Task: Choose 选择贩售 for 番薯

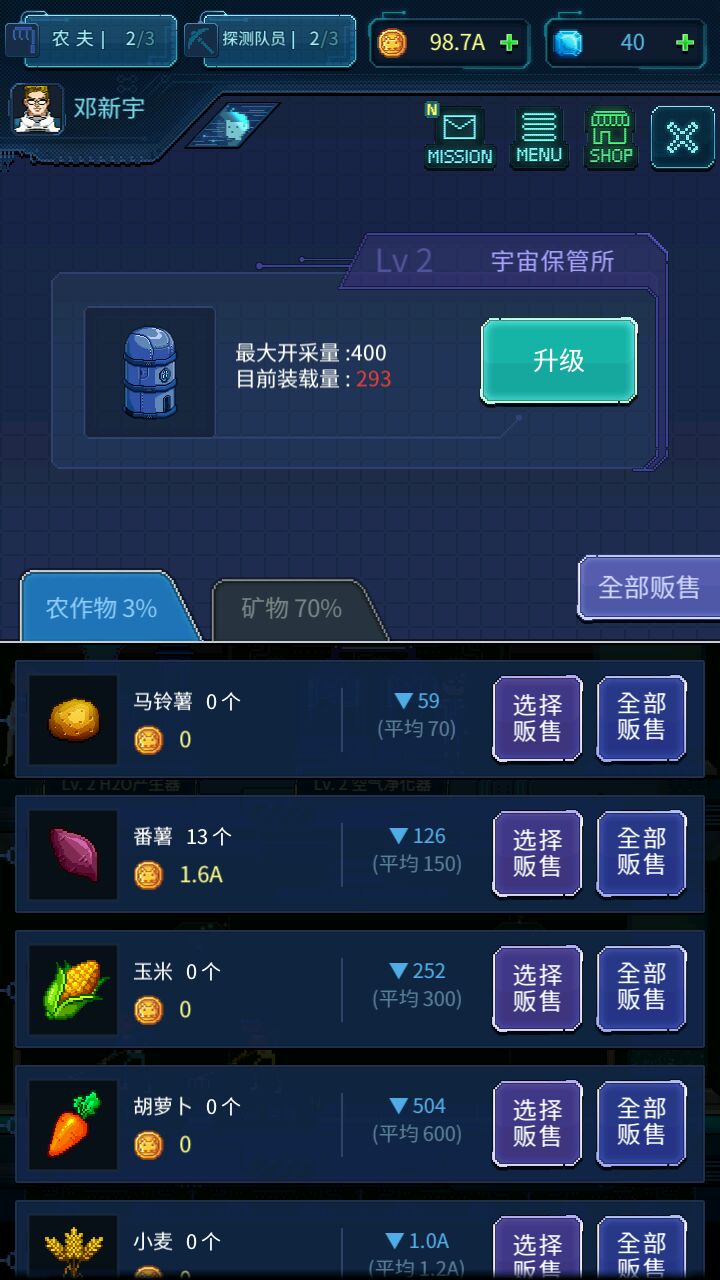Action: [x=537, y=853]
